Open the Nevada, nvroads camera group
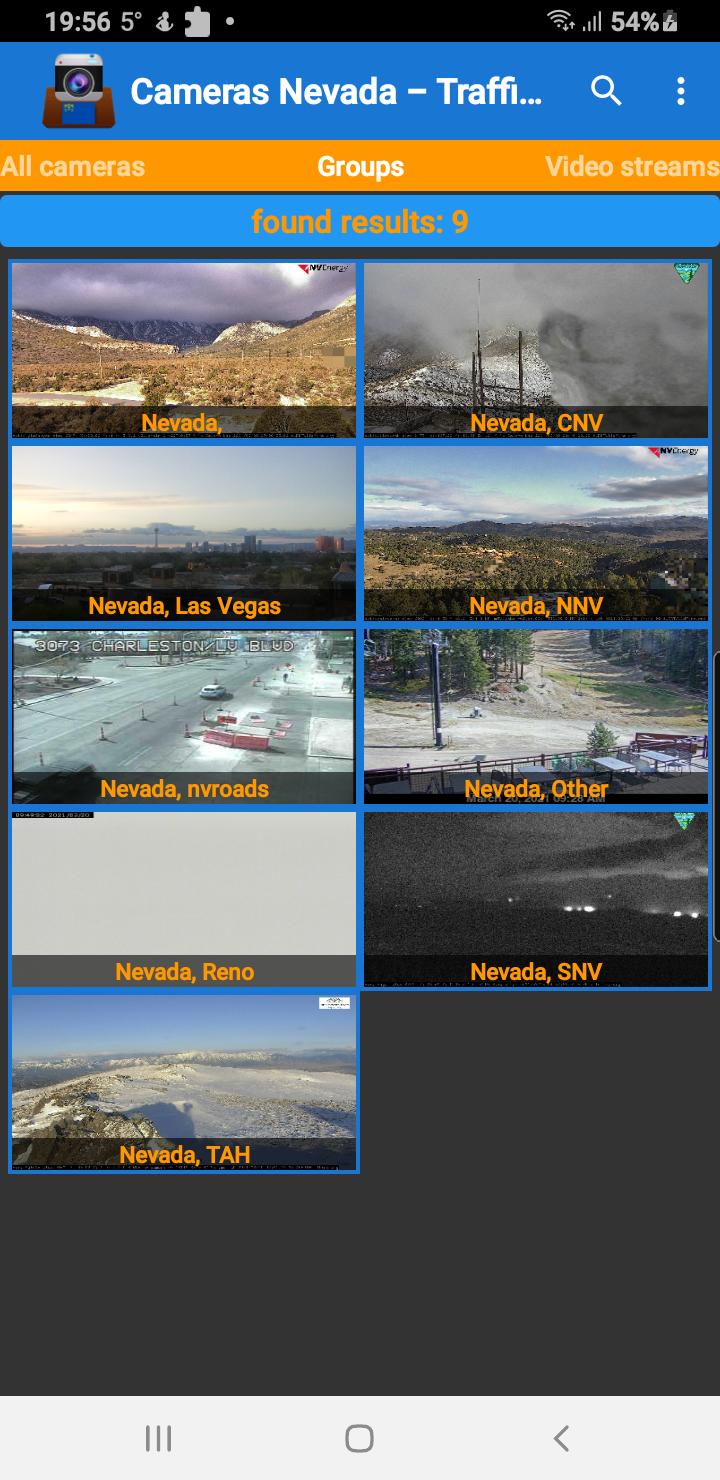This screenshot has width=720, height=1480. (184, 716)
